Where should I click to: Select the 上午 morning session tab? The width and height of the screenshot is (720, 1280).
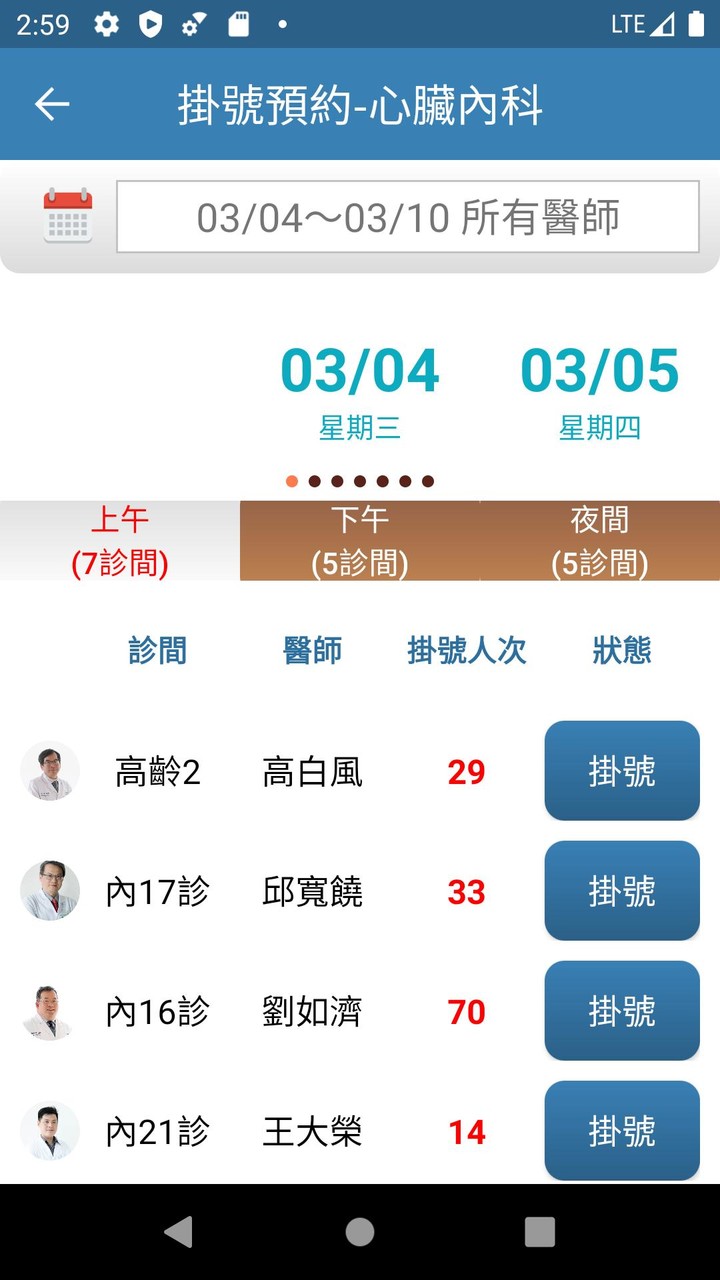pyautogui.click(x=120, y=540)
